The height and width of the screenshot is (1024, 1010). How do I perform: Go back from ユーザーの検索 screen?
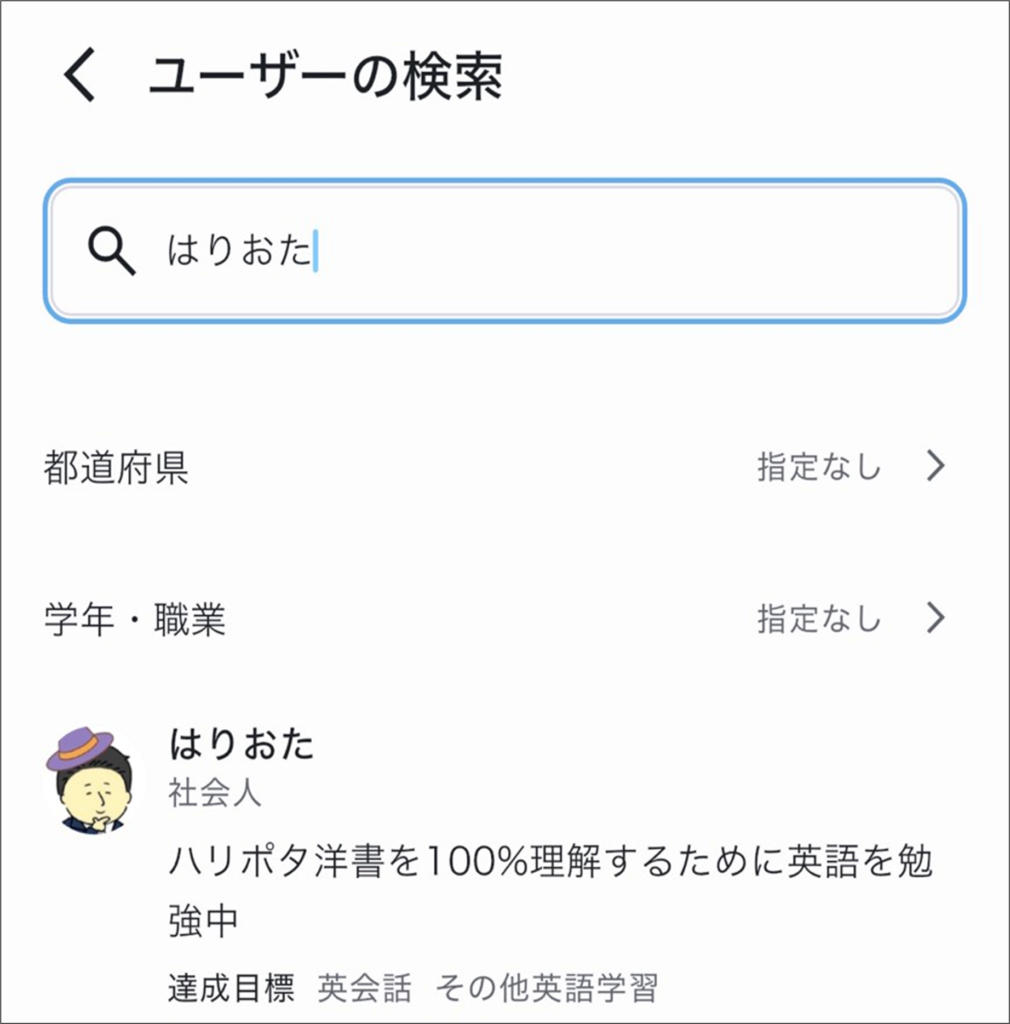[80, 75]
